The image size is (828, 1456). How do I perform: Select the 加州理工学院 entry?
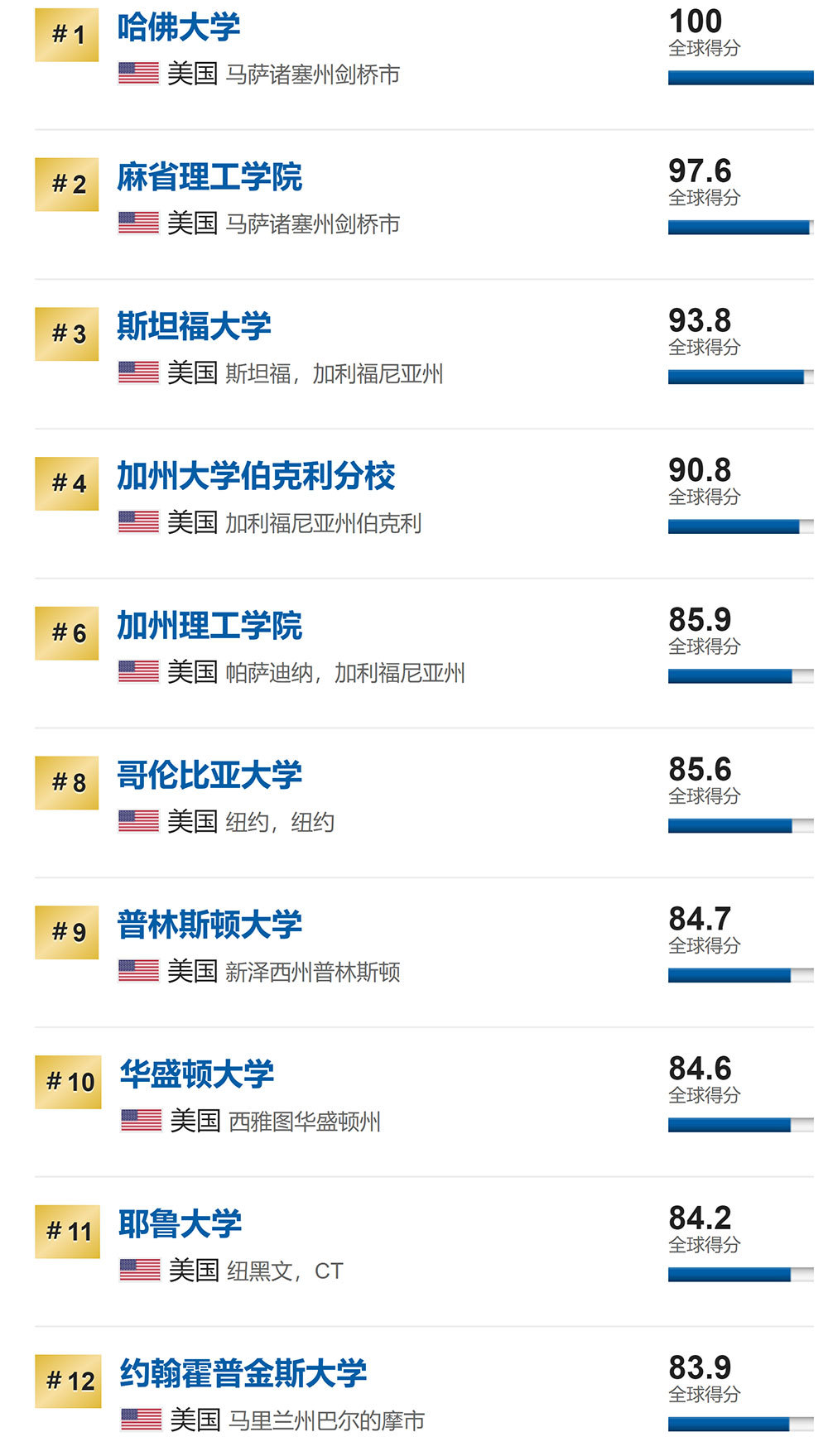tap(209, 626)
